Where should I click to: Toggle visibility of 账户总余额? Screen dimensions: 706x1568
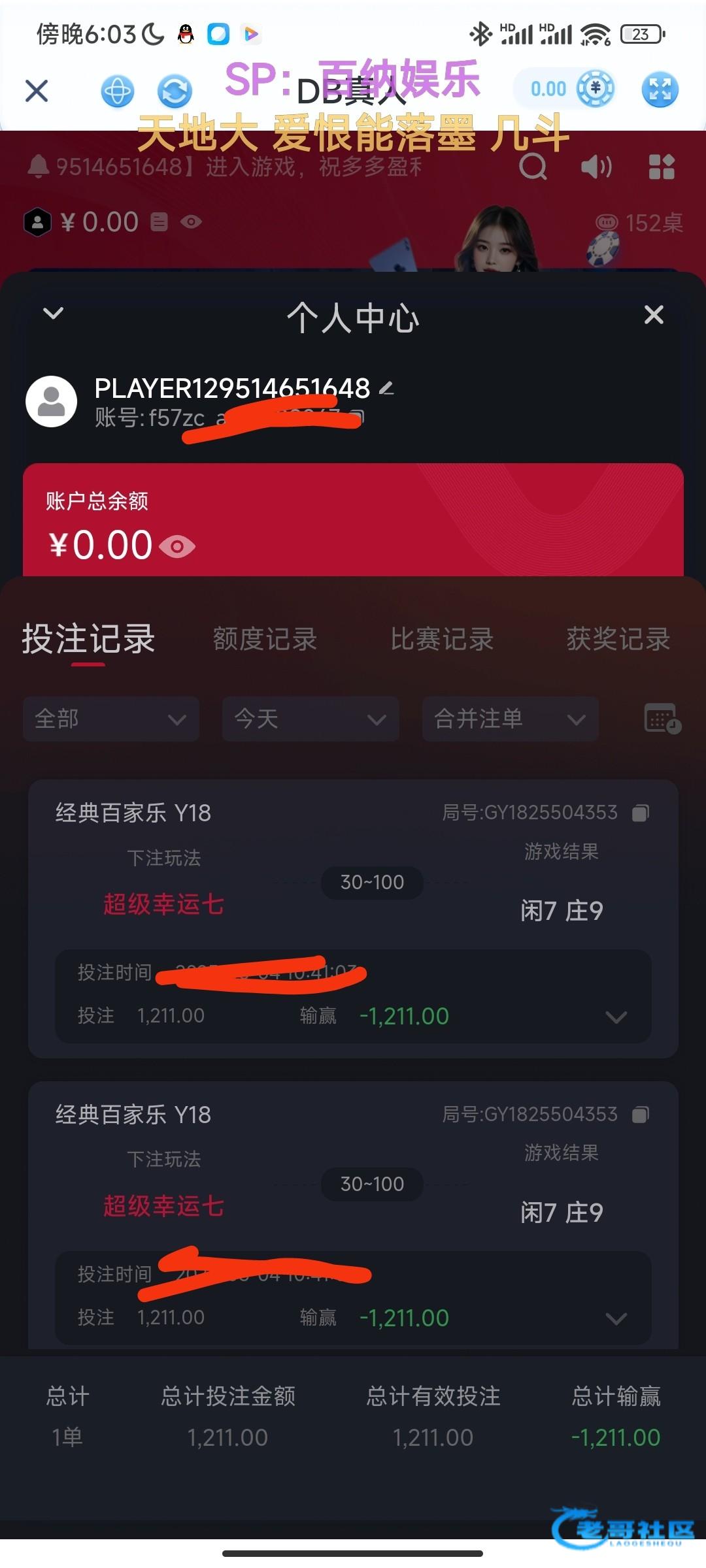(176, 546)
